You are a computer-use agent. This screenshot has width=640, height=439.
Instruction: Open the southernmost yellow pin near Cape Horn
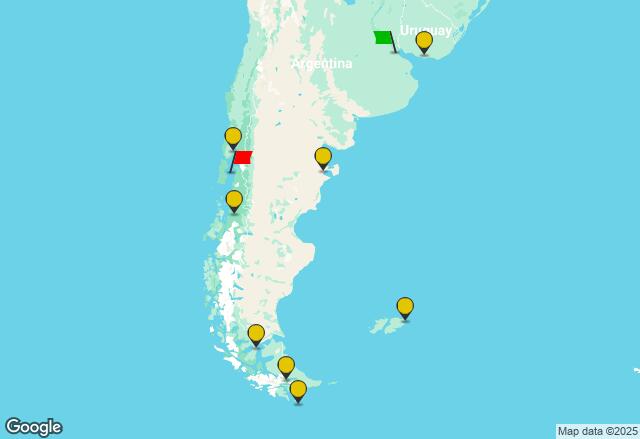pos(298,390)
